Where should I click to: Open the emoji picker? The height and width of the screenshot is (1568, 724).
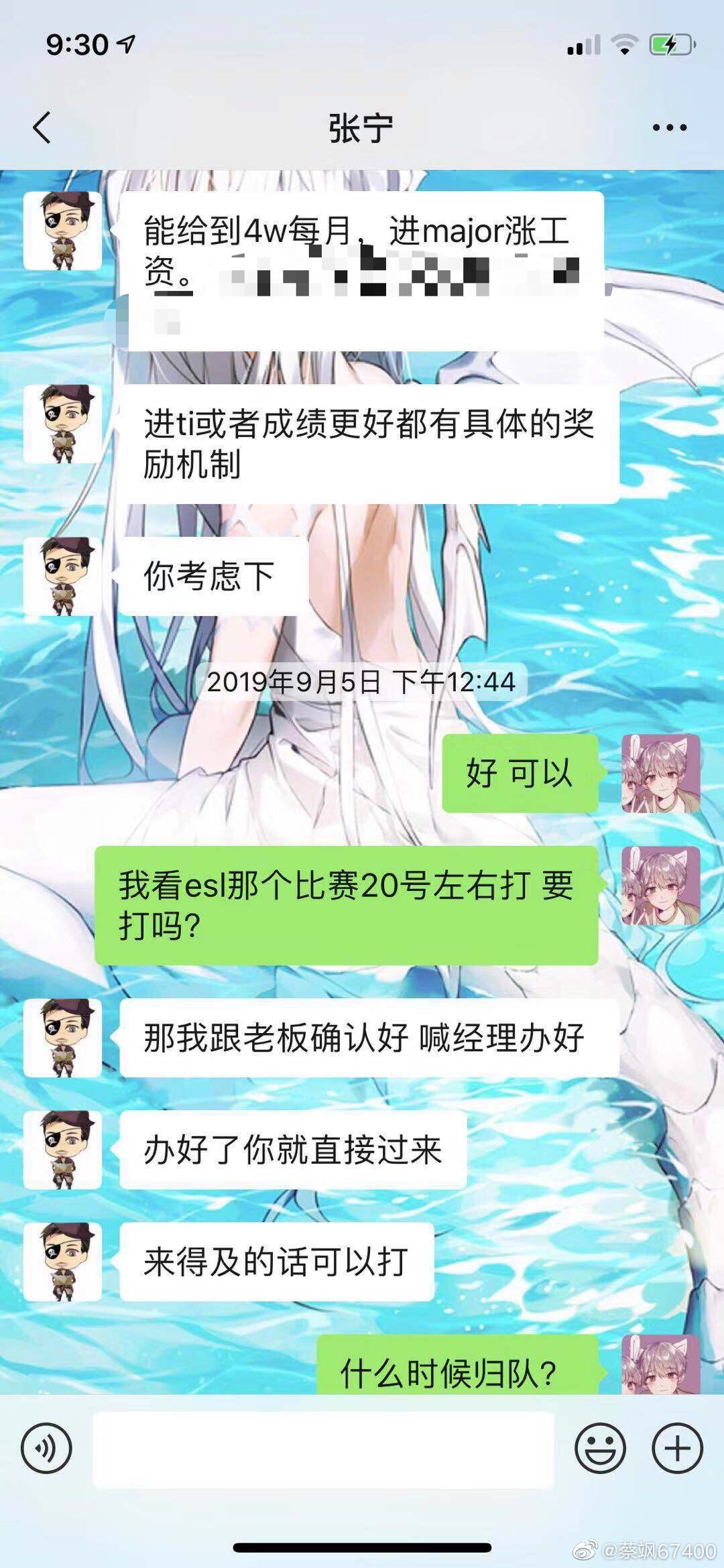click(600, 1449)
